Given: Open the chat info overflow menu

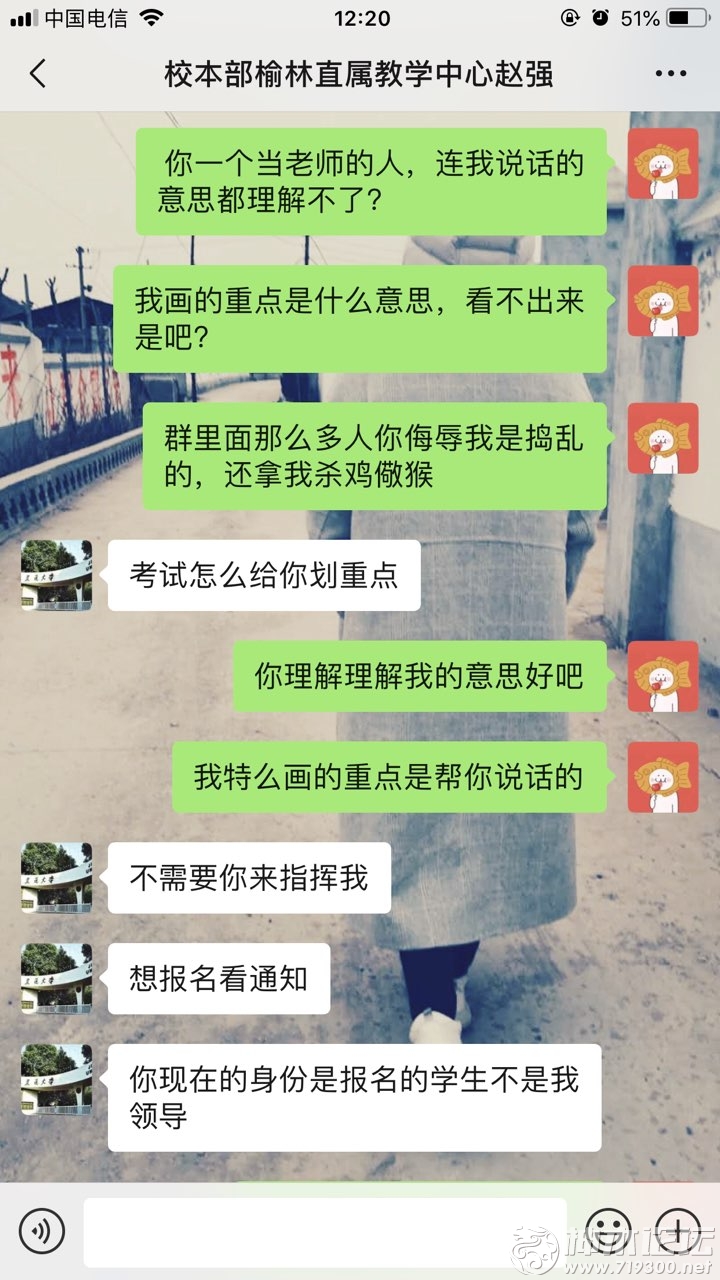Looking at the screenshot, I should (x=670, y=74).
